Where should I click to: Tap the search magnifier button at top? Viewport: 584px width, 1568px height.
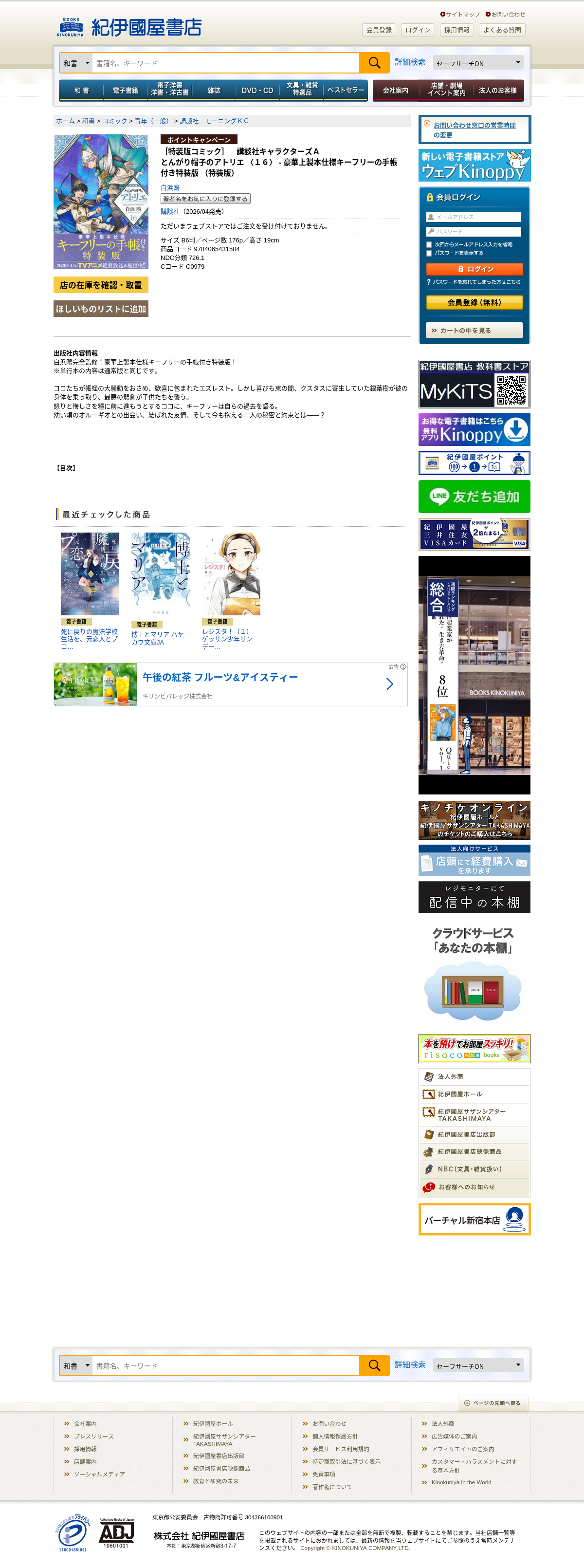374,63
